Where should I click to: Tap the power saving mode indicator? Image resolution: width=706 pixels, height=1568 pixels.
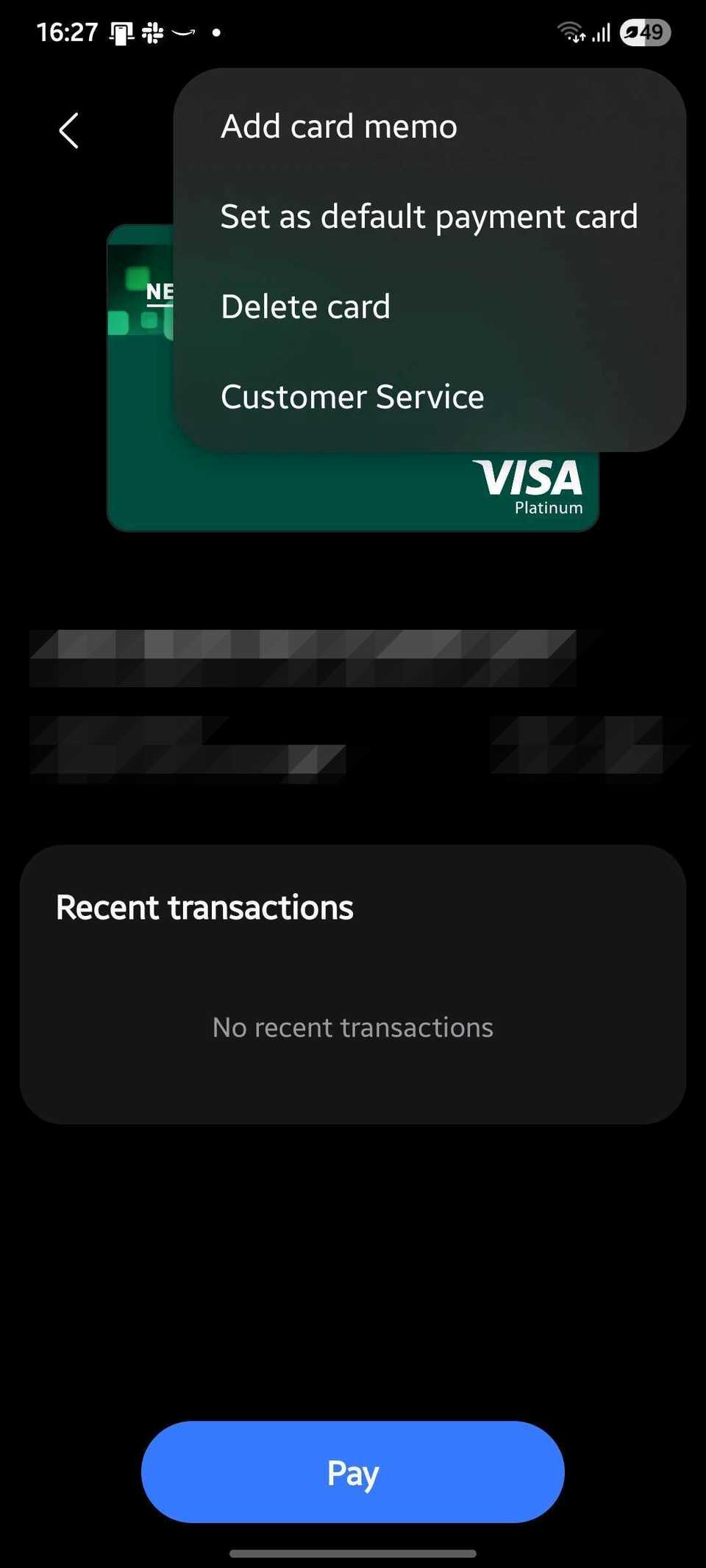click(x=632, y=32)
